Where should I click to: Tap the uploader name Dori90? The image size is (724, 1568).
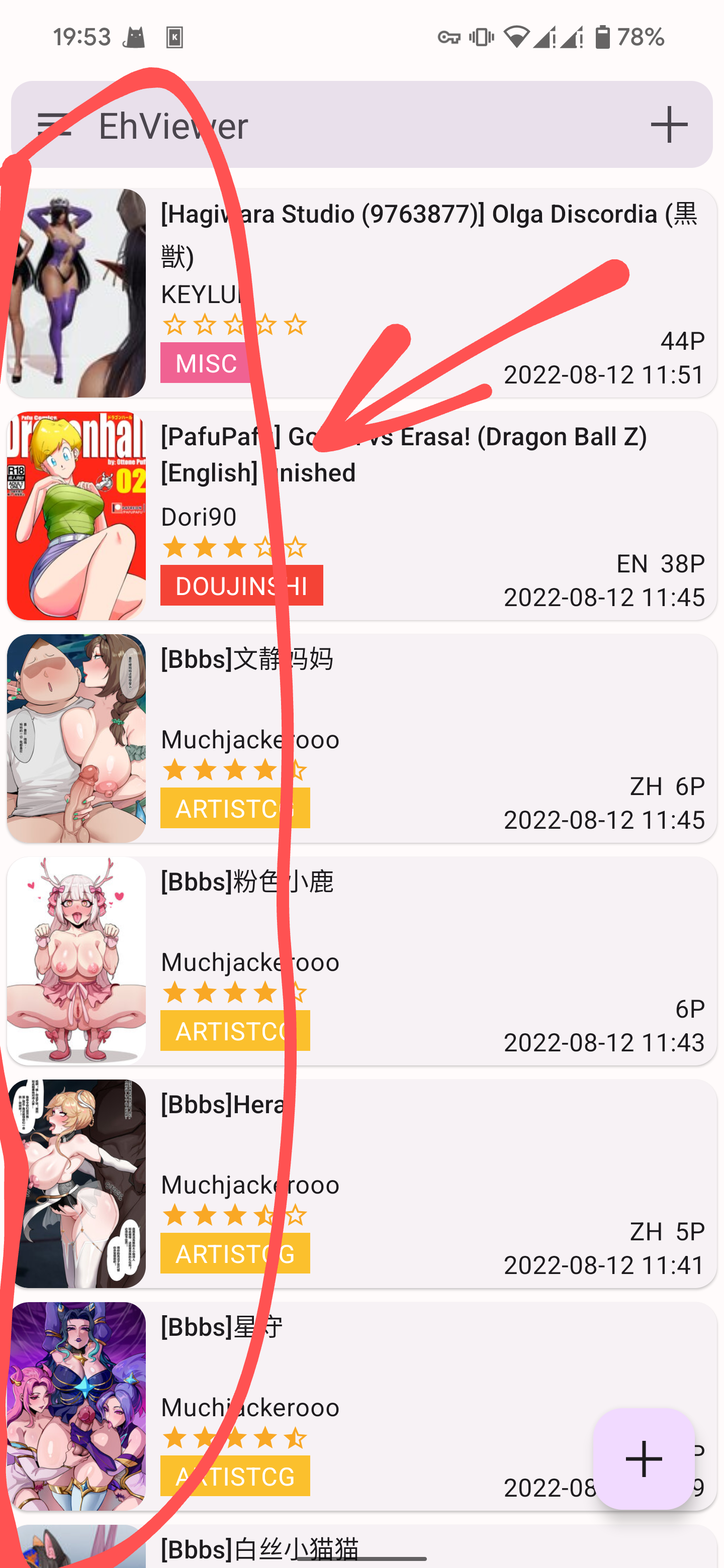(x=199, y=516)
